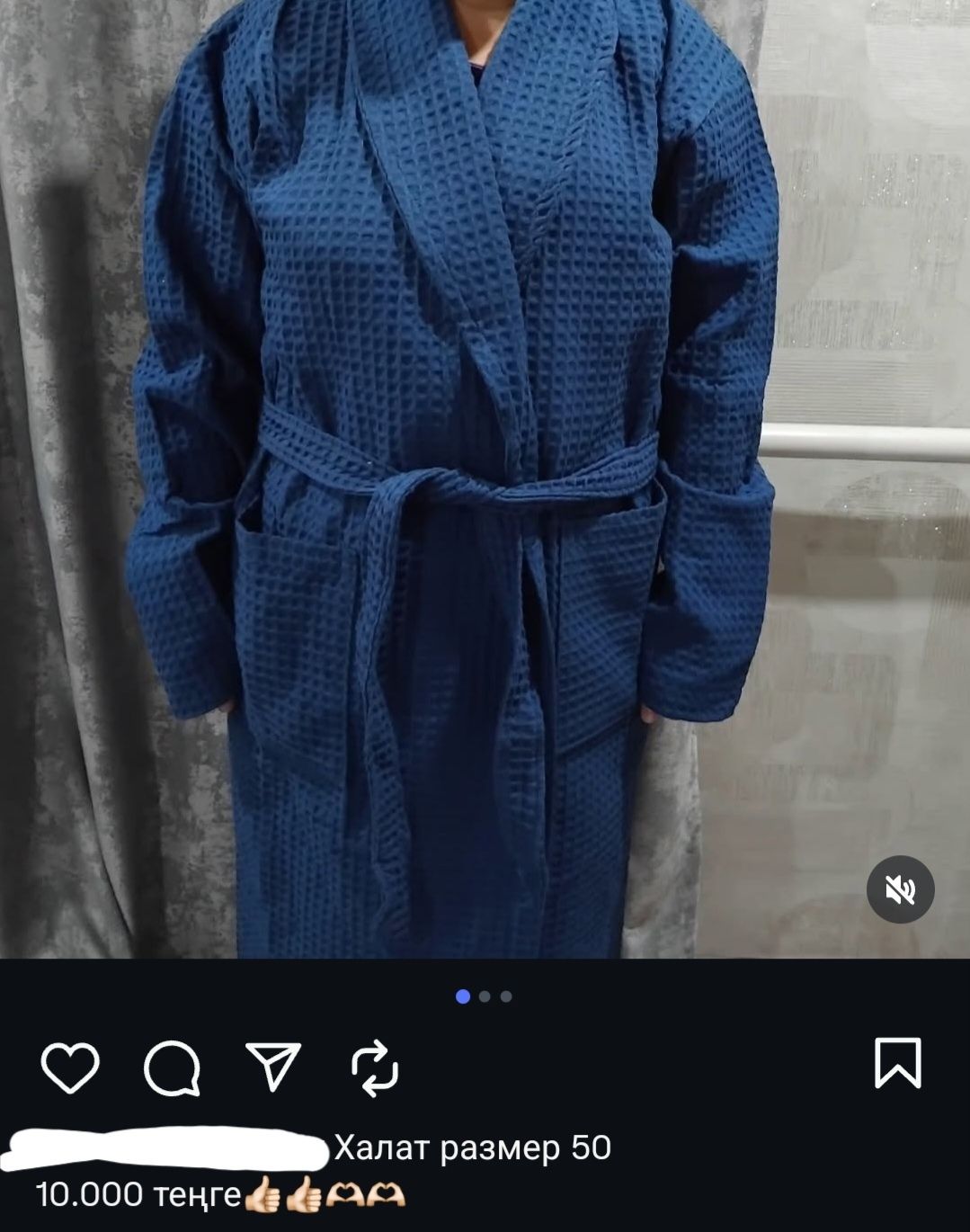Like this bathrobe post
Image resolution: width=970 pixels, height=1232 pixels.
coord(70,1067)
